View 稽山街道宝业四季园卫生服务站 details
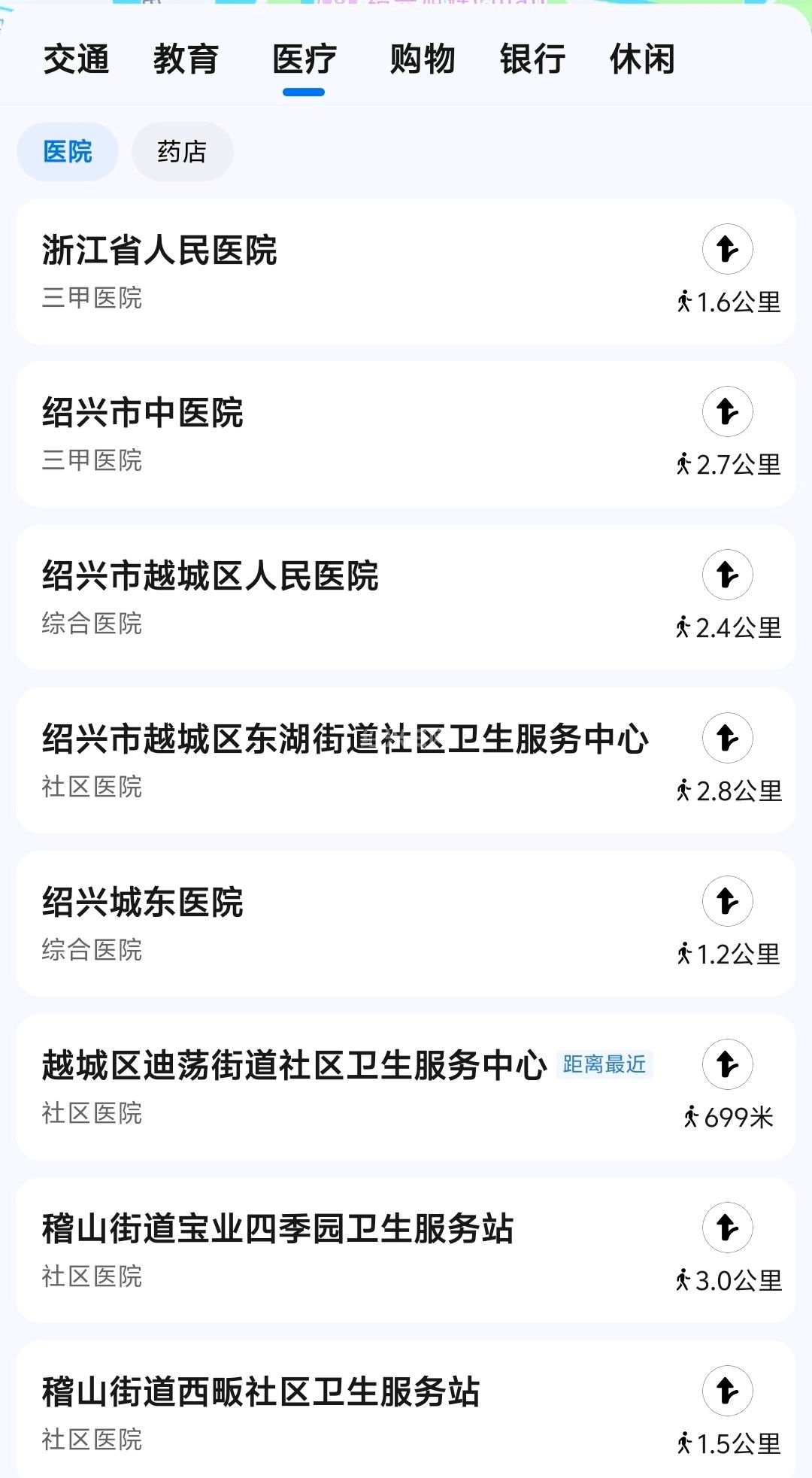 277,1229
